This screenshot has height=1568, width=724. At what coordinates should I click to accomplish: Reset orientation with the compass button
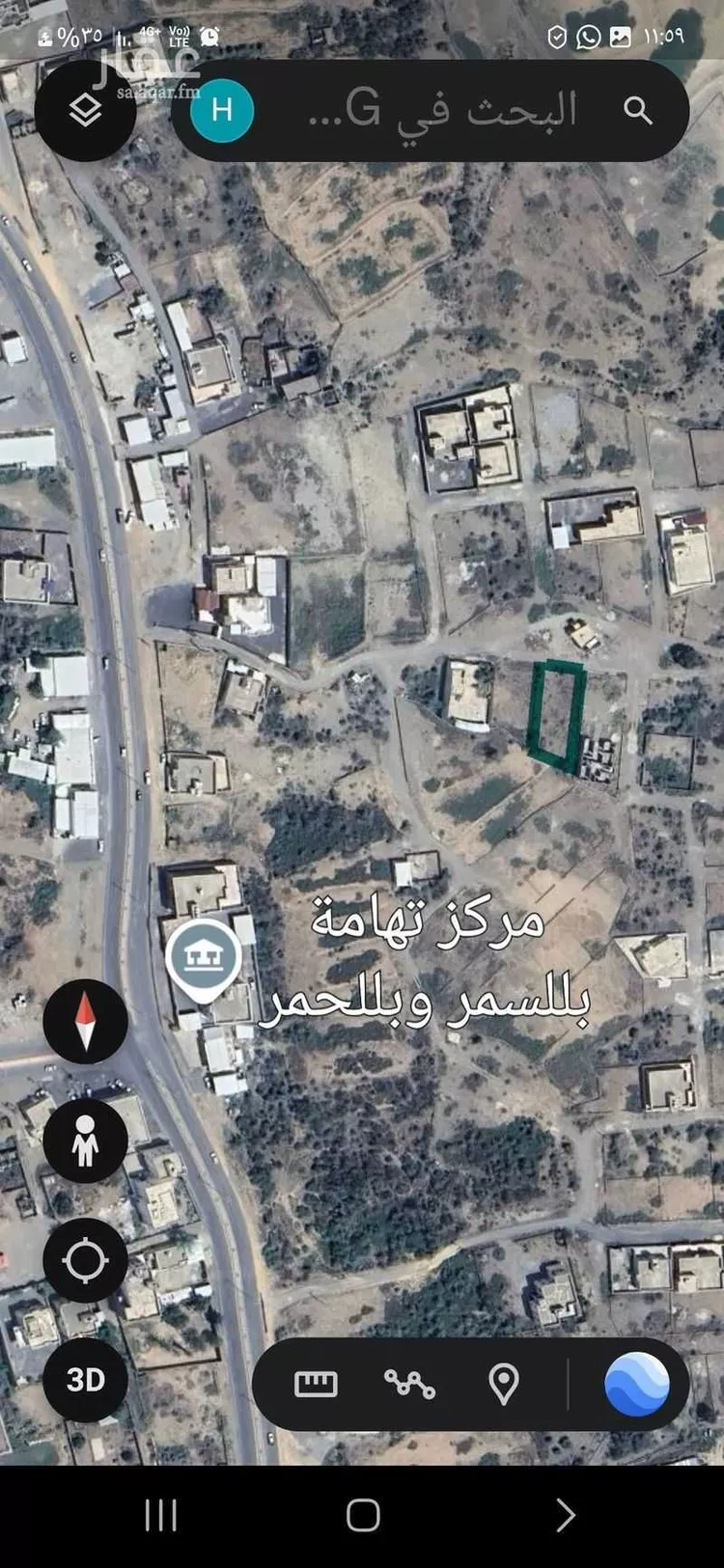tap(85, 1021)
